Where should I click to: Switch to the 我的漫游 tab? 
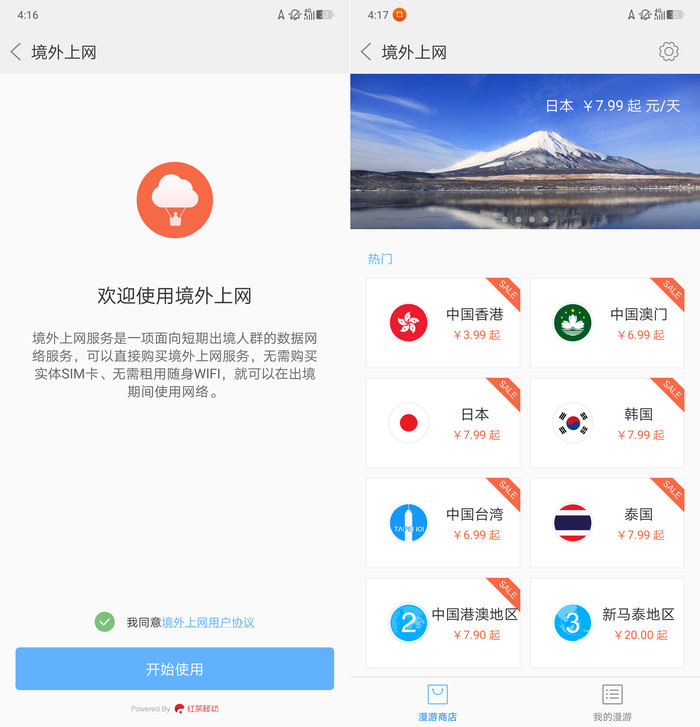(x=612, y=702)
